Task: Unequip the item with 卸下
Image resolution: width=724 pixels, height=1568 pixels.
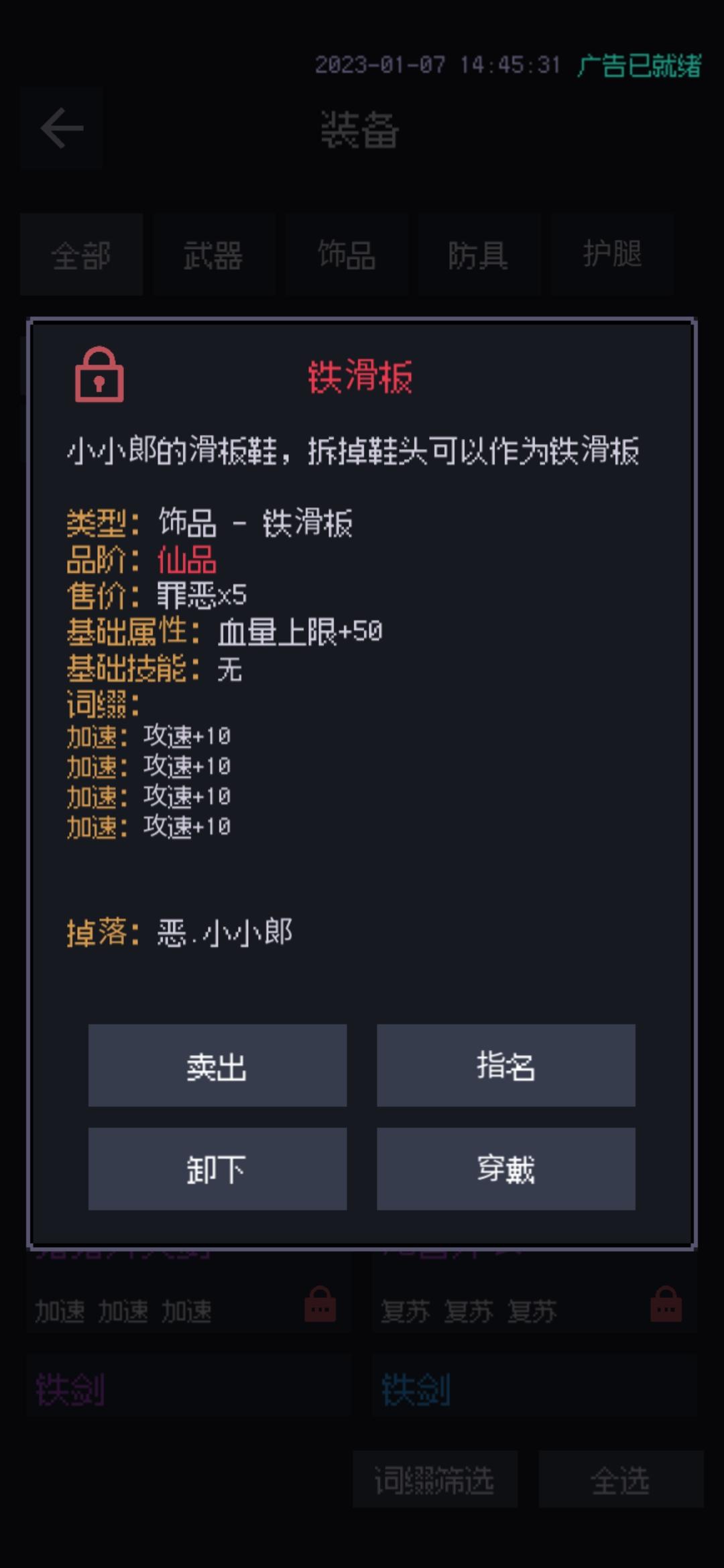Action: (217, 1169)
